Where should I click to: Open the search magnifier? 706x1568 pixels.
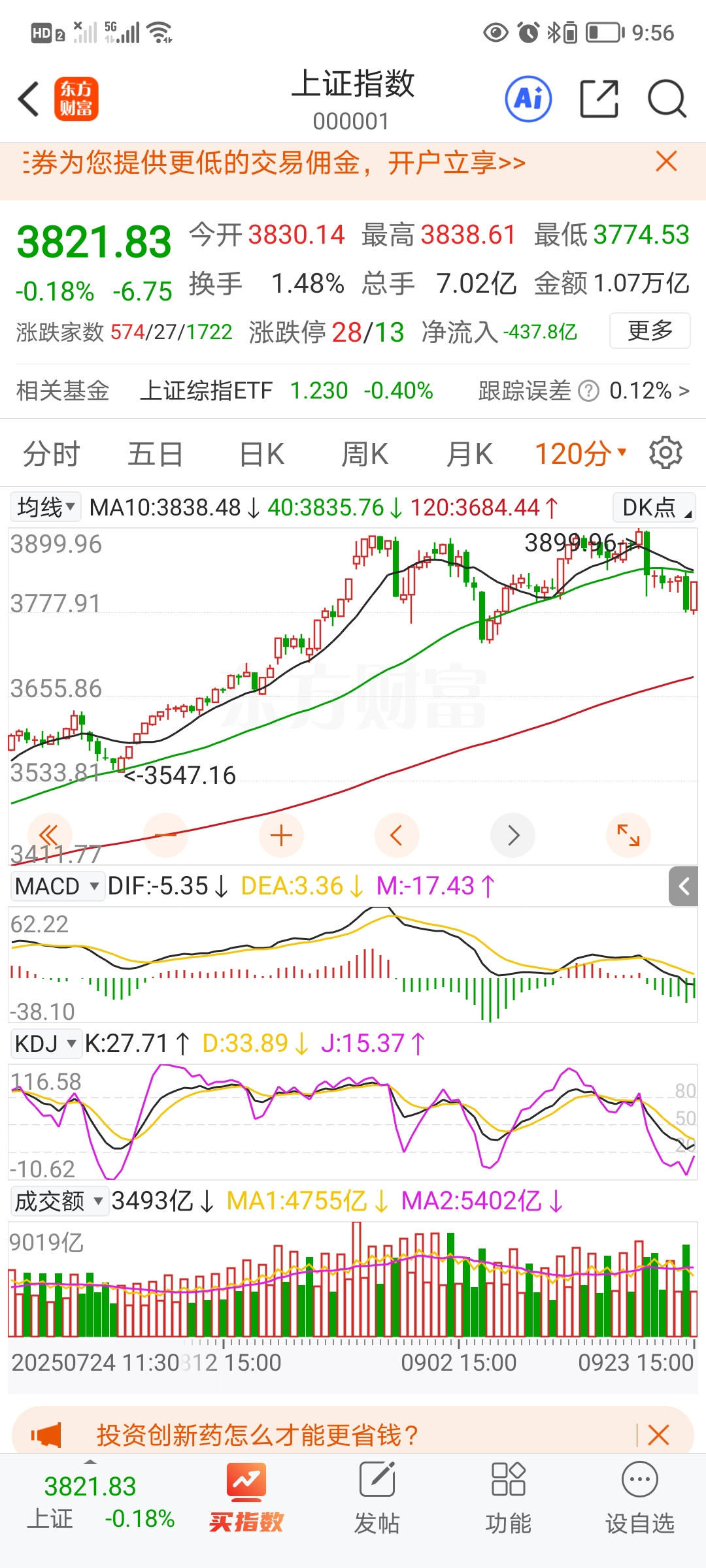pos(666,99)
